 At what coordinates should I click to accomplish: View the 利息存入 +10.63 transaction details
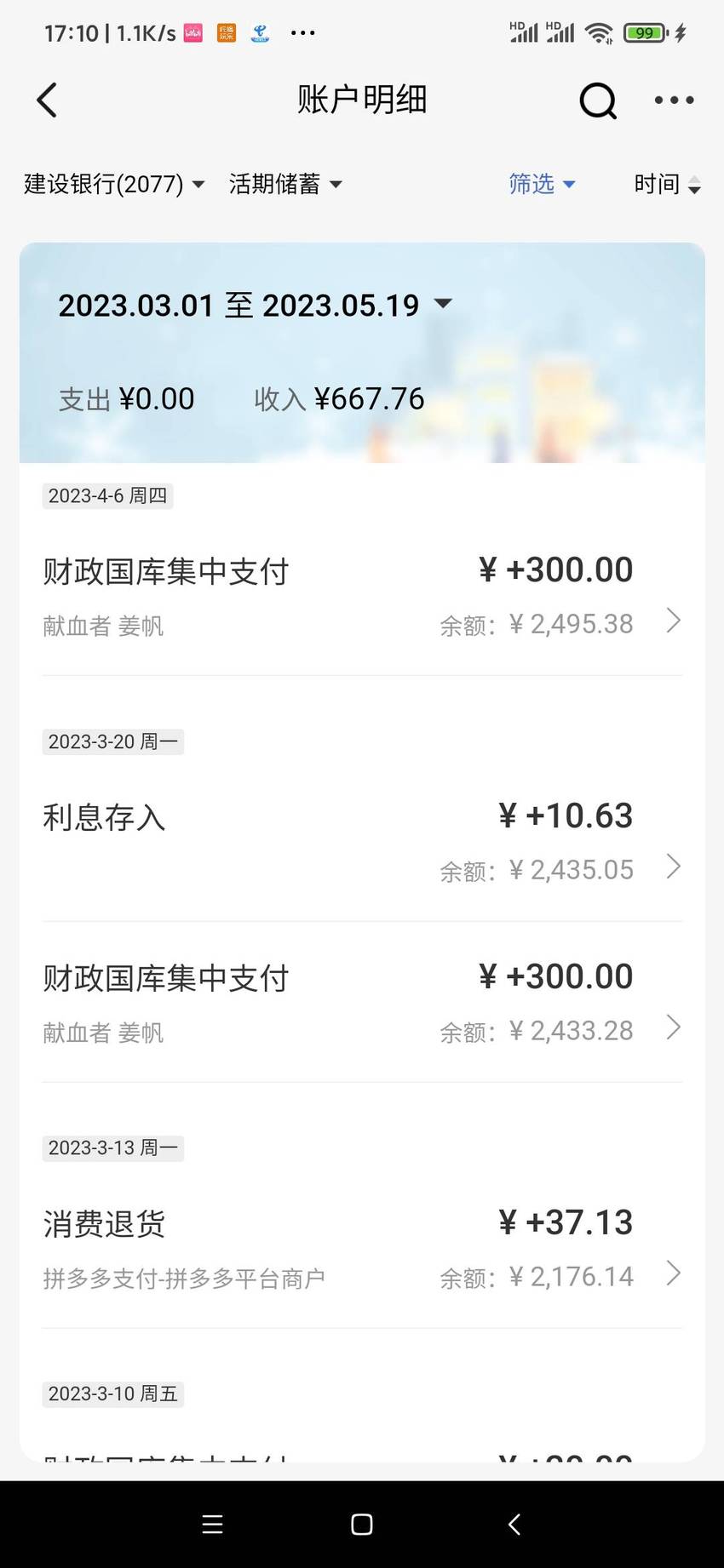click(362, 842)
